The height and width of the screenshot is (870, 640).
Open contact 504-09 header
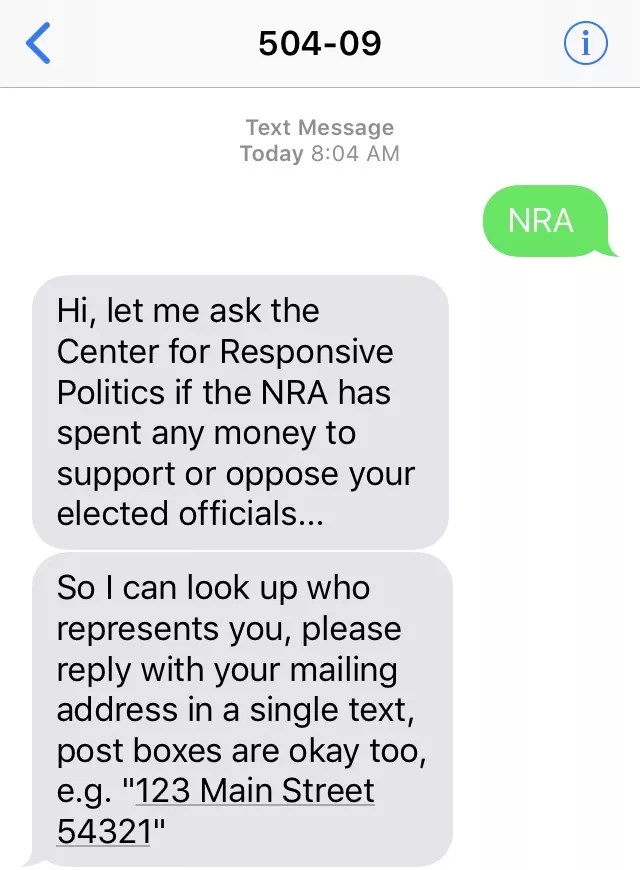(319, 44)
